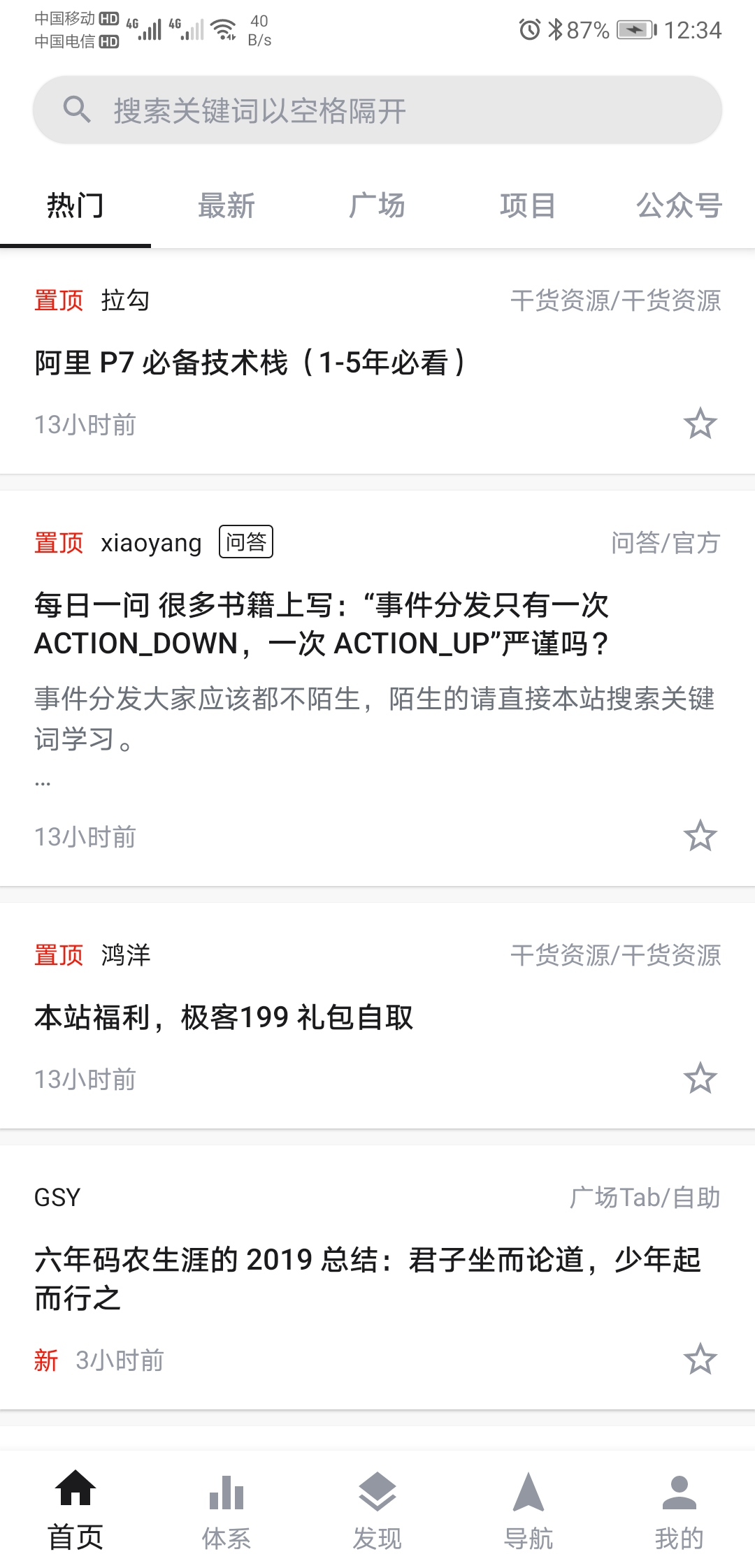Bookmark the 极客199 礼包 article
Viewport: 755px width, 1568px height.
coord(700,1079)
